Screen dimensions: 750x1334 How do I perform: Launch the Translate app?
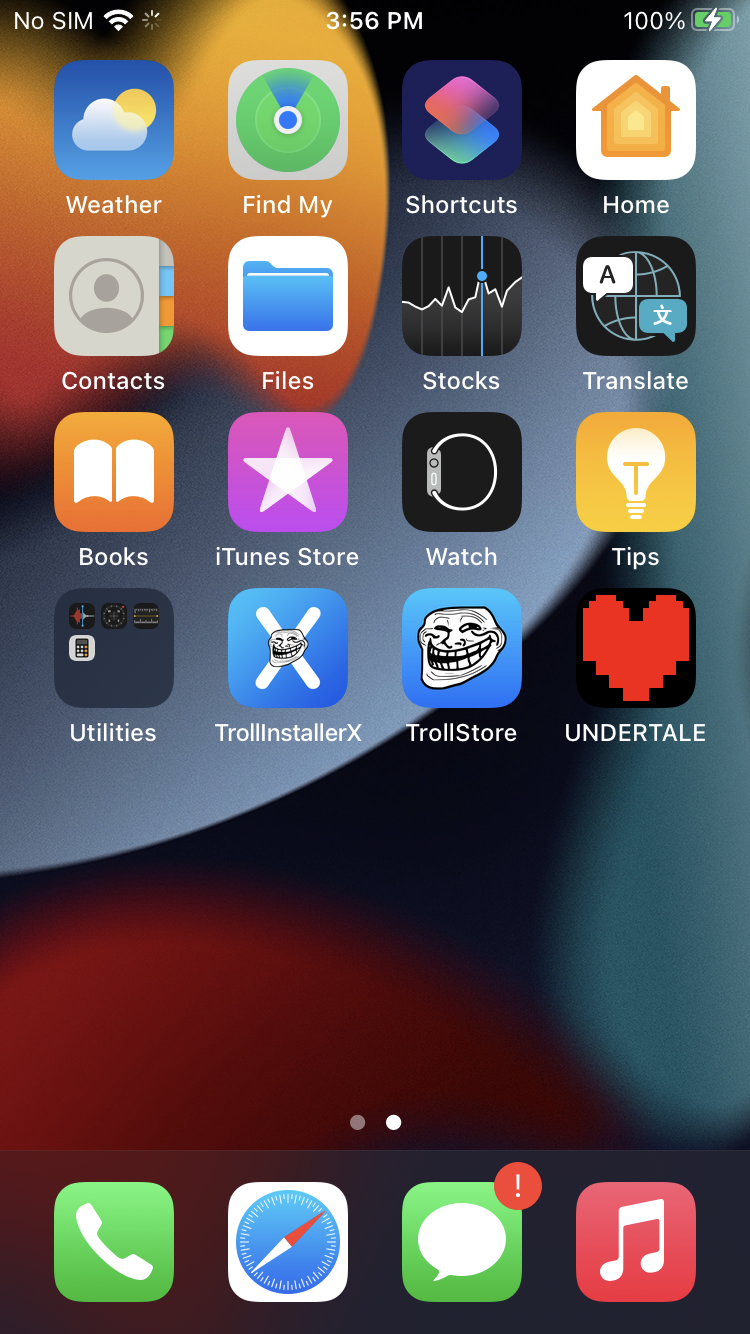coord(636,296)
